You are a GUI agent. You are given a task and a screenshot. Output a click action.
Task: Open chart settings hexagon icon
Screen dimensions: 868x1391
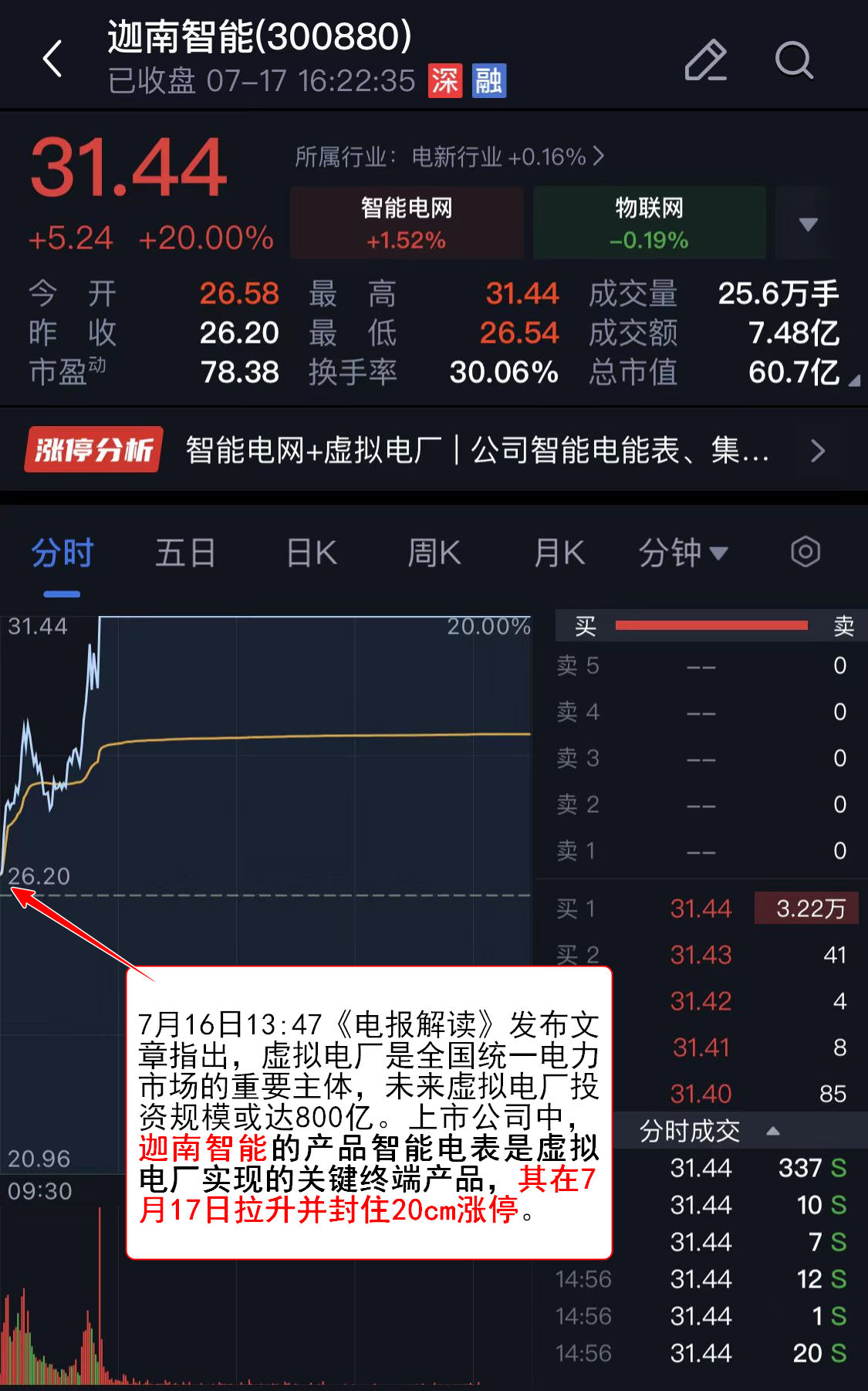pyautogui.click(x=805, y=552)
